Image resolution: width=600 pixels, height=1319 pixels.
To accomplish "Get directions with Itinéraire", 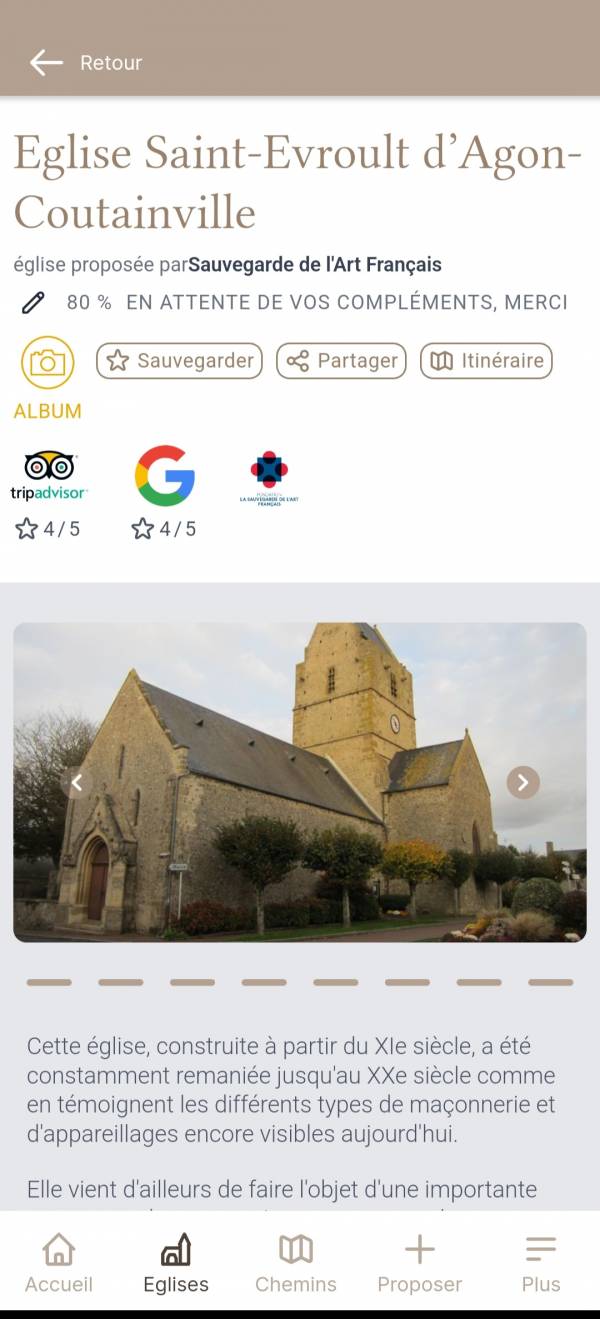I will pos(486,361).
